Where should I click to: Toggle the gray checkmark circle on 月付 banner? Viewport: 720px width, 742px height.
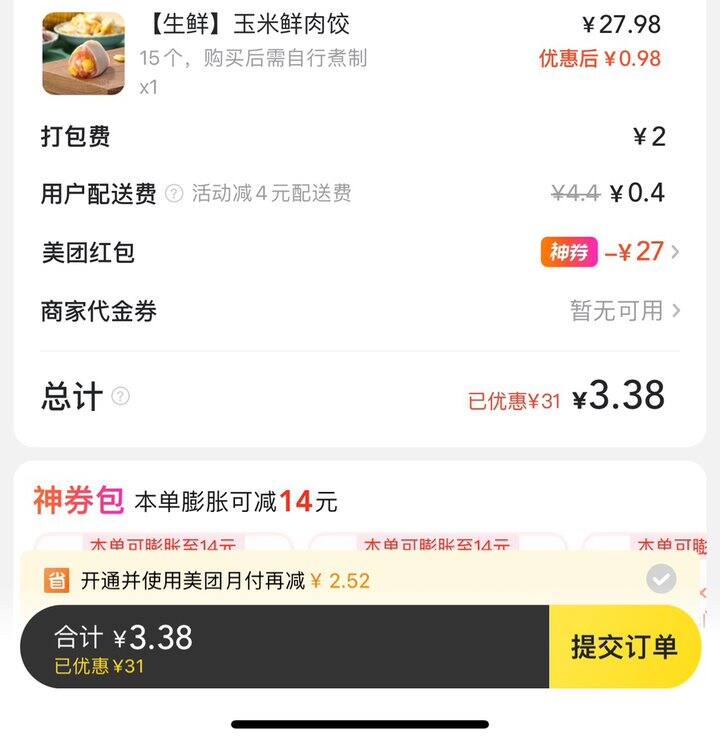662,578
